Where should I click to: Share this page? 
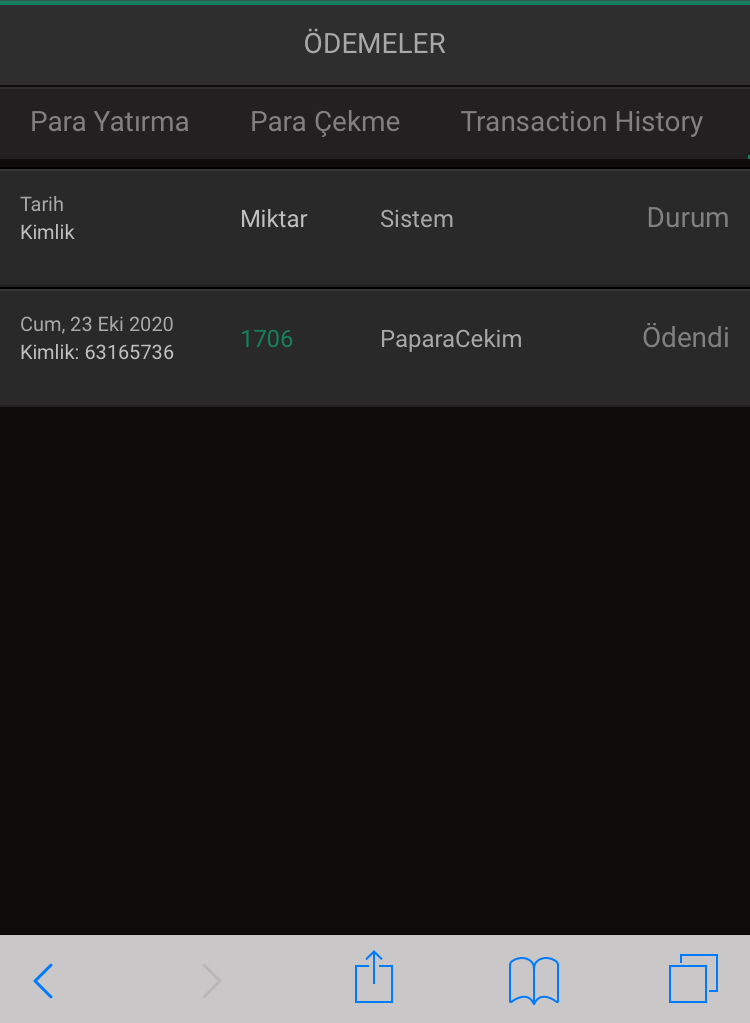[374, 977]
